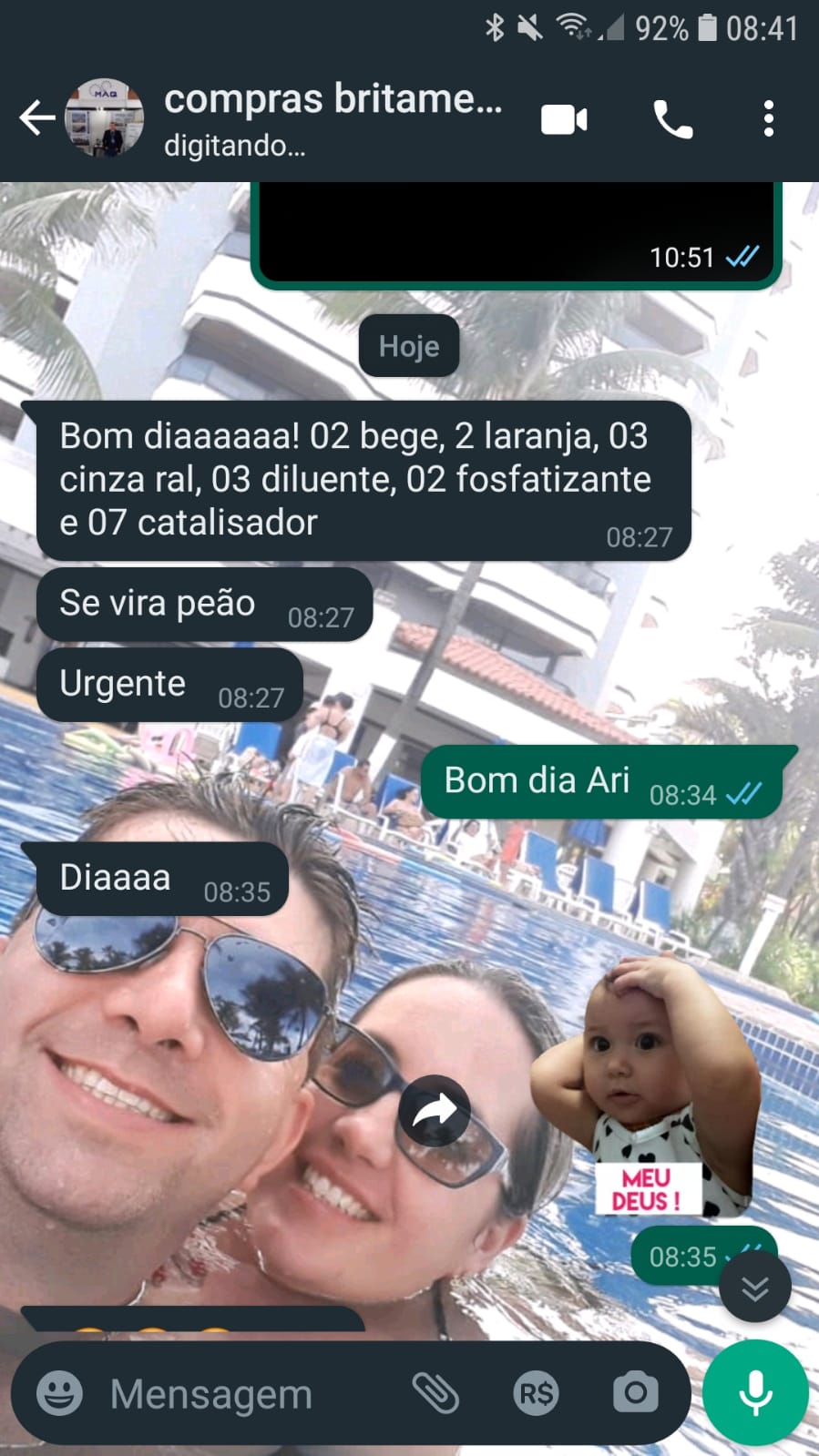Screen dimensions: 819x1456
Task: Open the R$ payment option
Action: 536,1393
